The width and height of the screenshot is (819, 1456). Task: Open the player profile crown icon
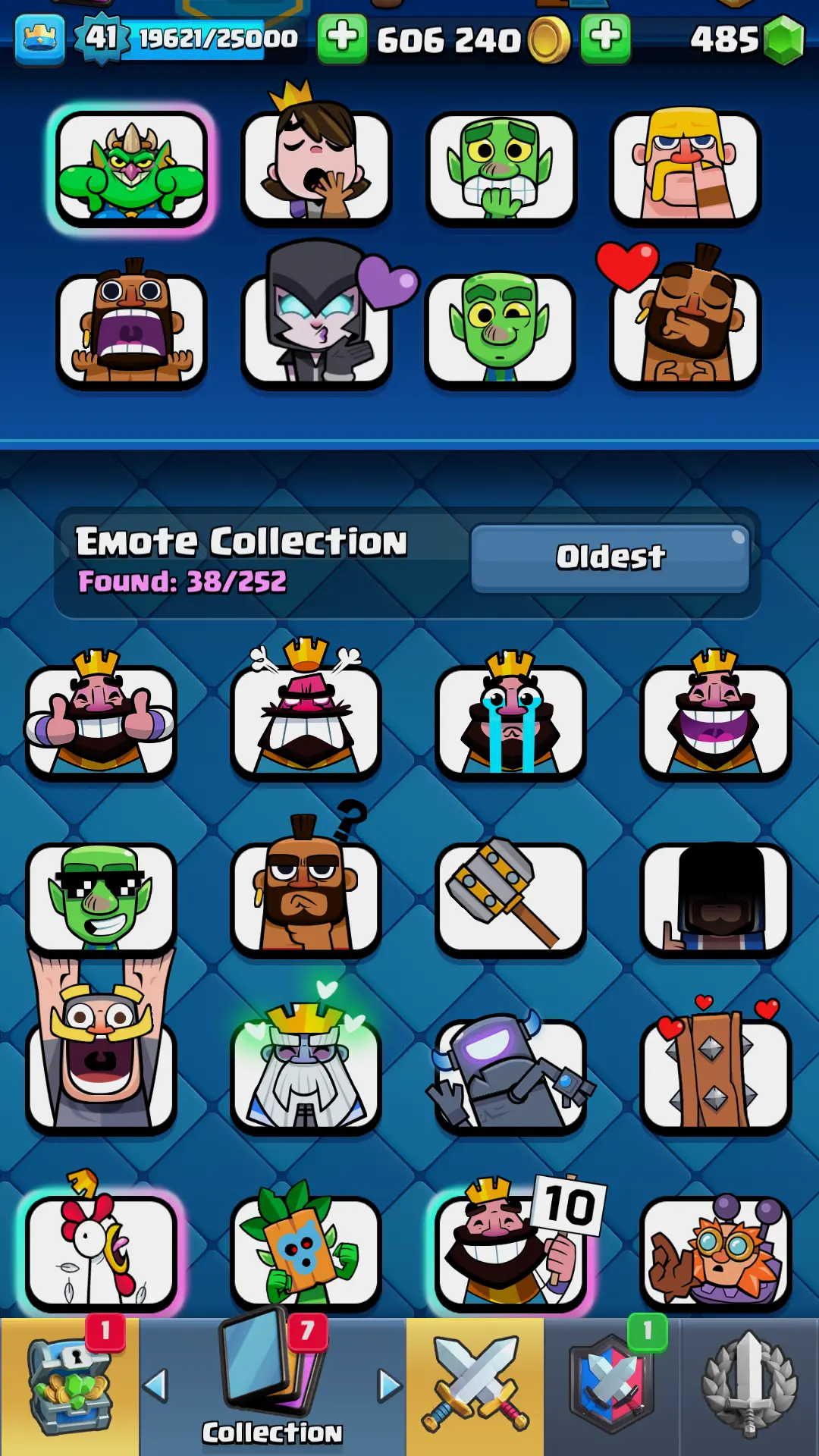coord(39,39)
